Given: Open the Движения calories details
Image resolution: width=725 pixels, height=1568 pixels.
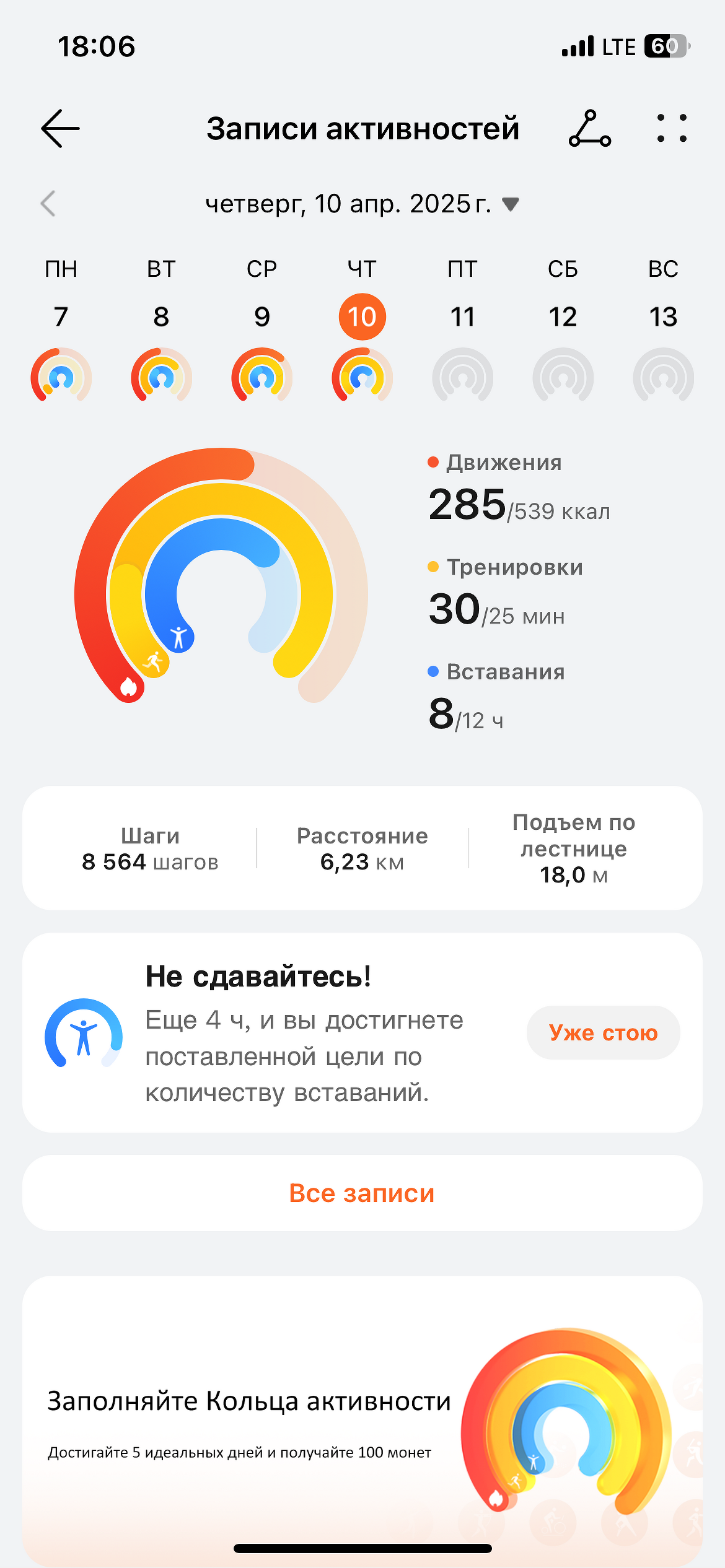Looking at the screenshot, I should (519, 493).
